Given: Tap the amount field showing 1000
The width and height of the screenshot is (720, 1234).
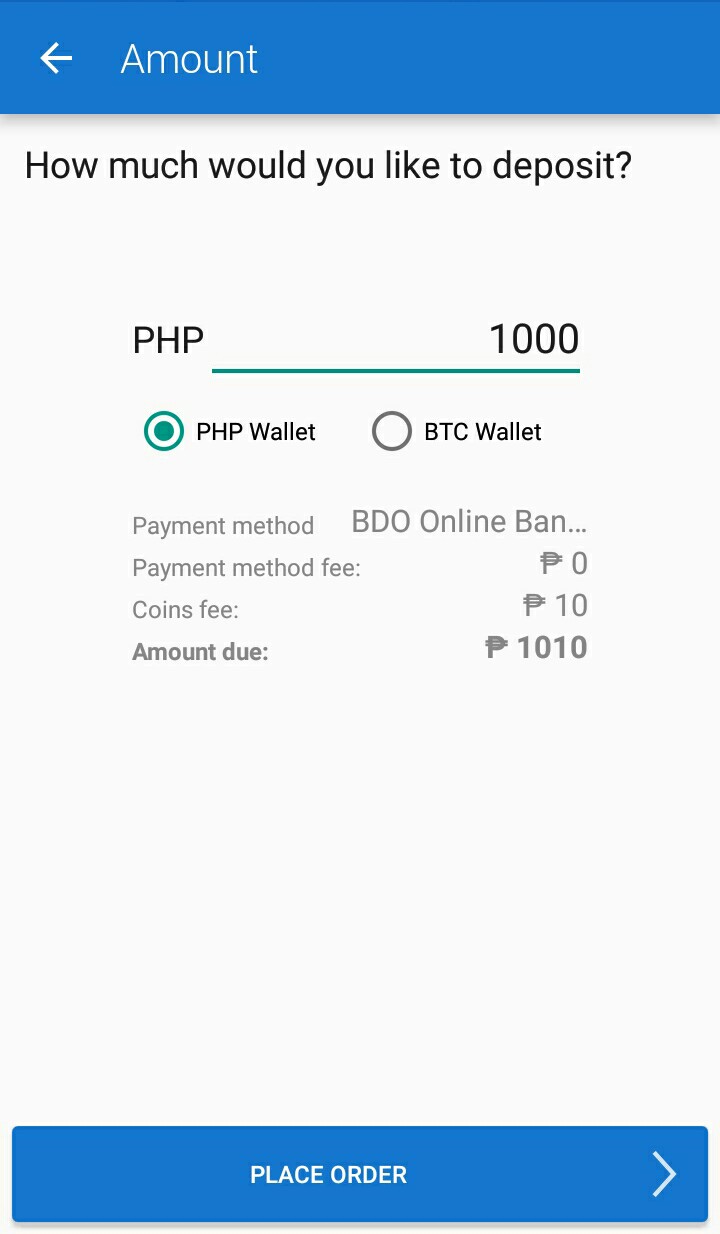Looking at the screenshot, I should click(x=534, y=339).
